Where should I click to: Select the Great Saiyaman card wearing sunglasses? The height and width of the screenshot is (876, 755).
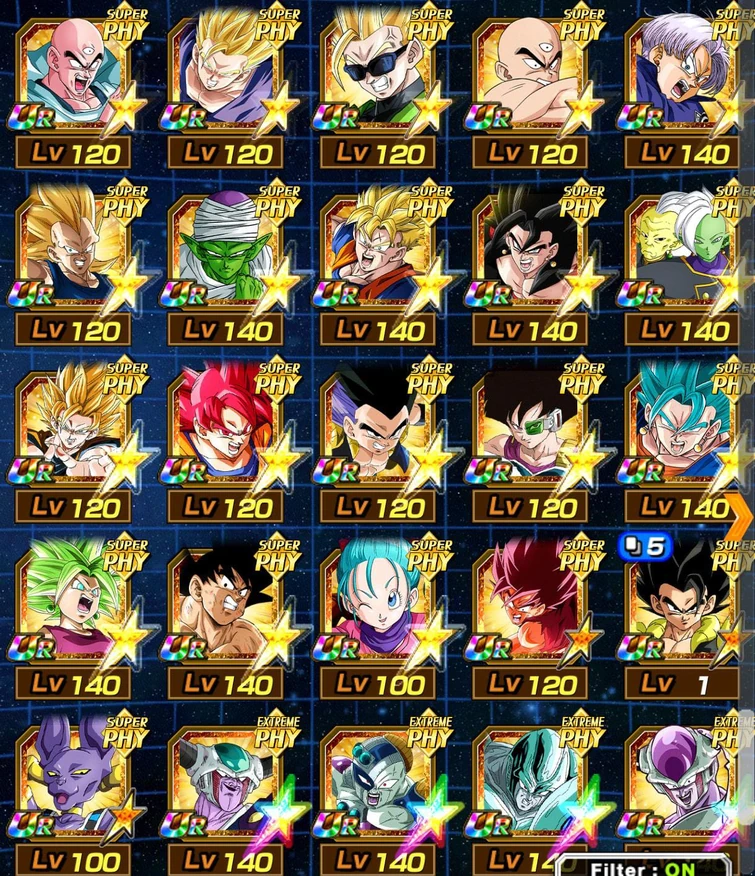[375, 70]
